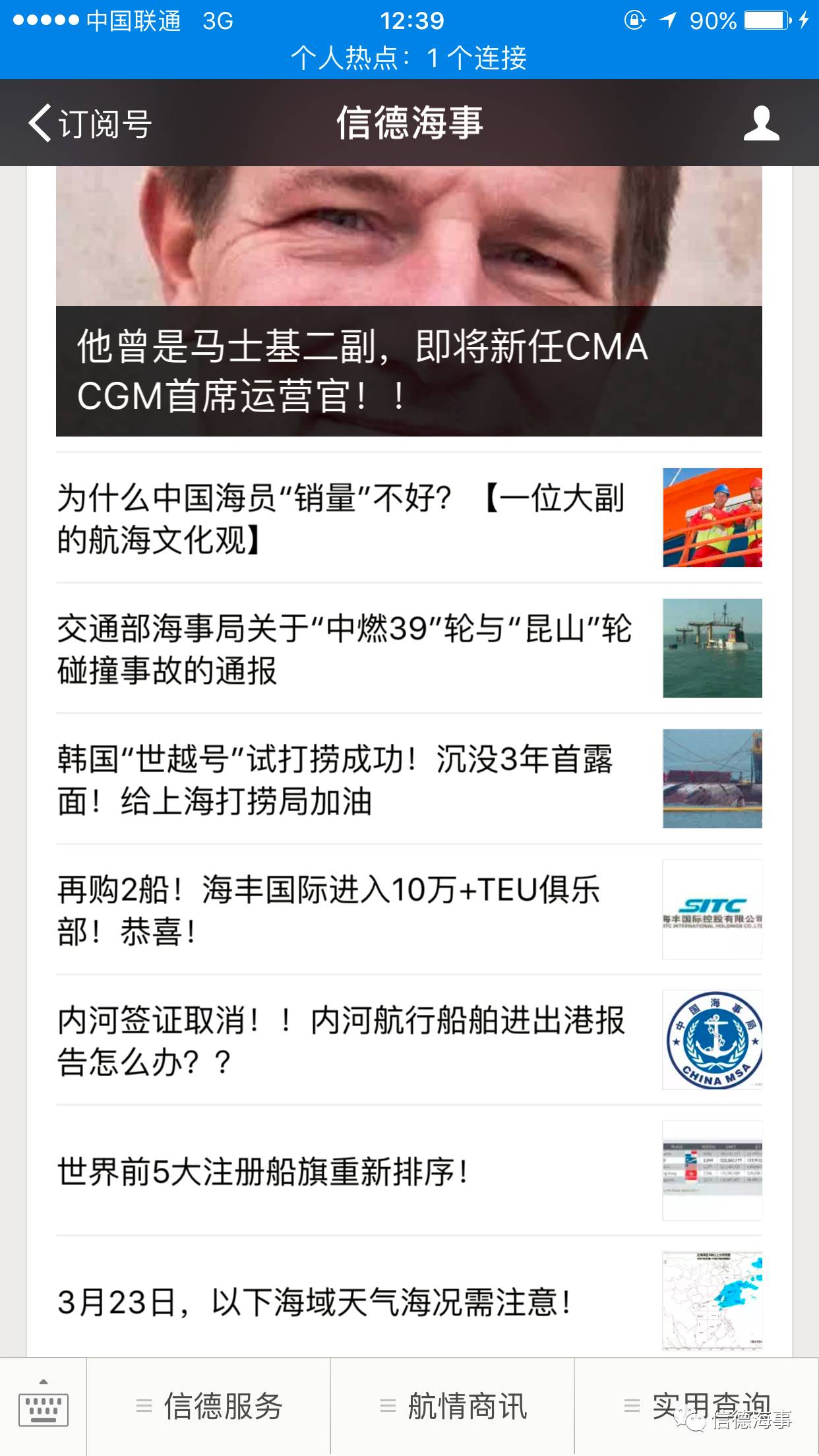The height and width of the screenshot is (1456, 819).
Task: Expand the 航情商讯 menu
Action: coord(453,1407)
